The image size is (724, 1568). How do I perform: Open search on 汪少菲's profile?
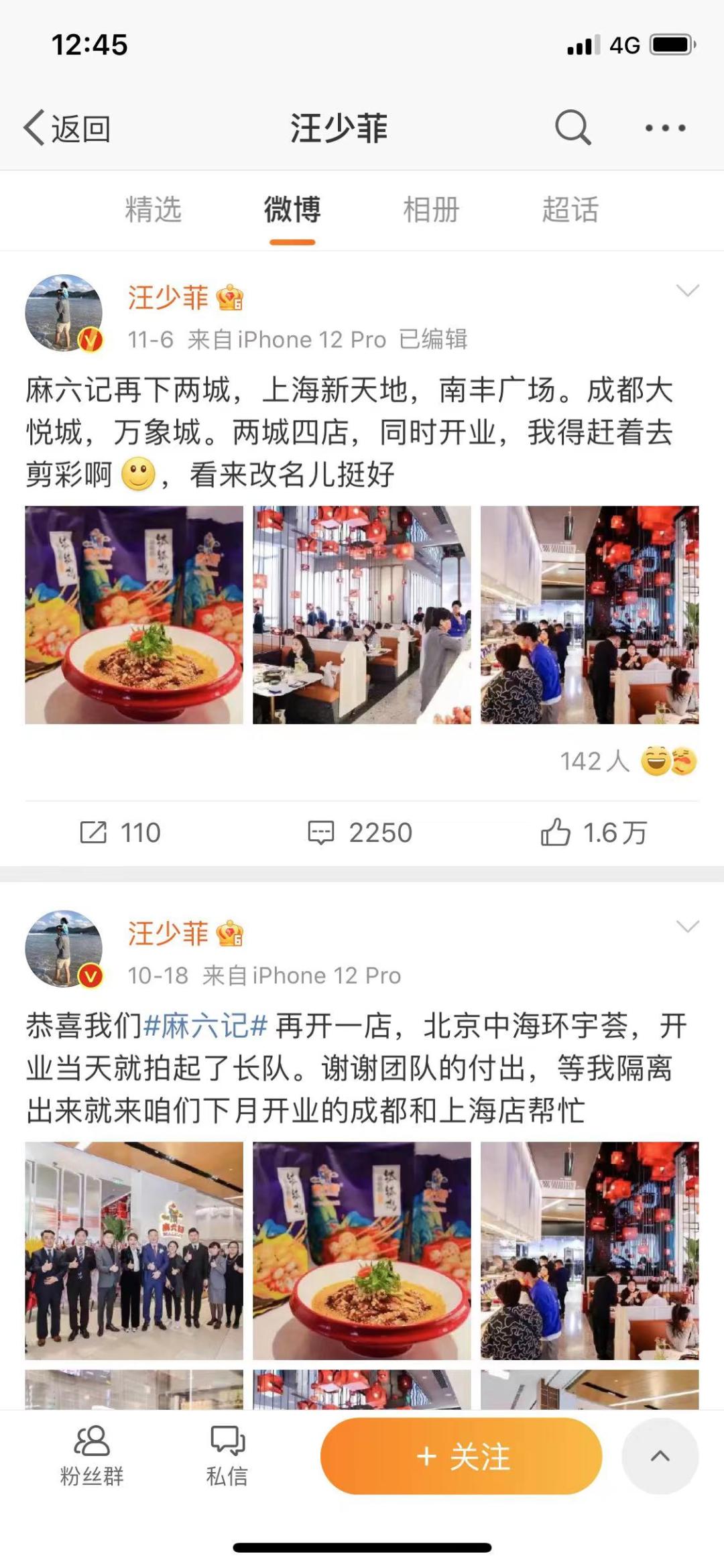click(573, 127)
